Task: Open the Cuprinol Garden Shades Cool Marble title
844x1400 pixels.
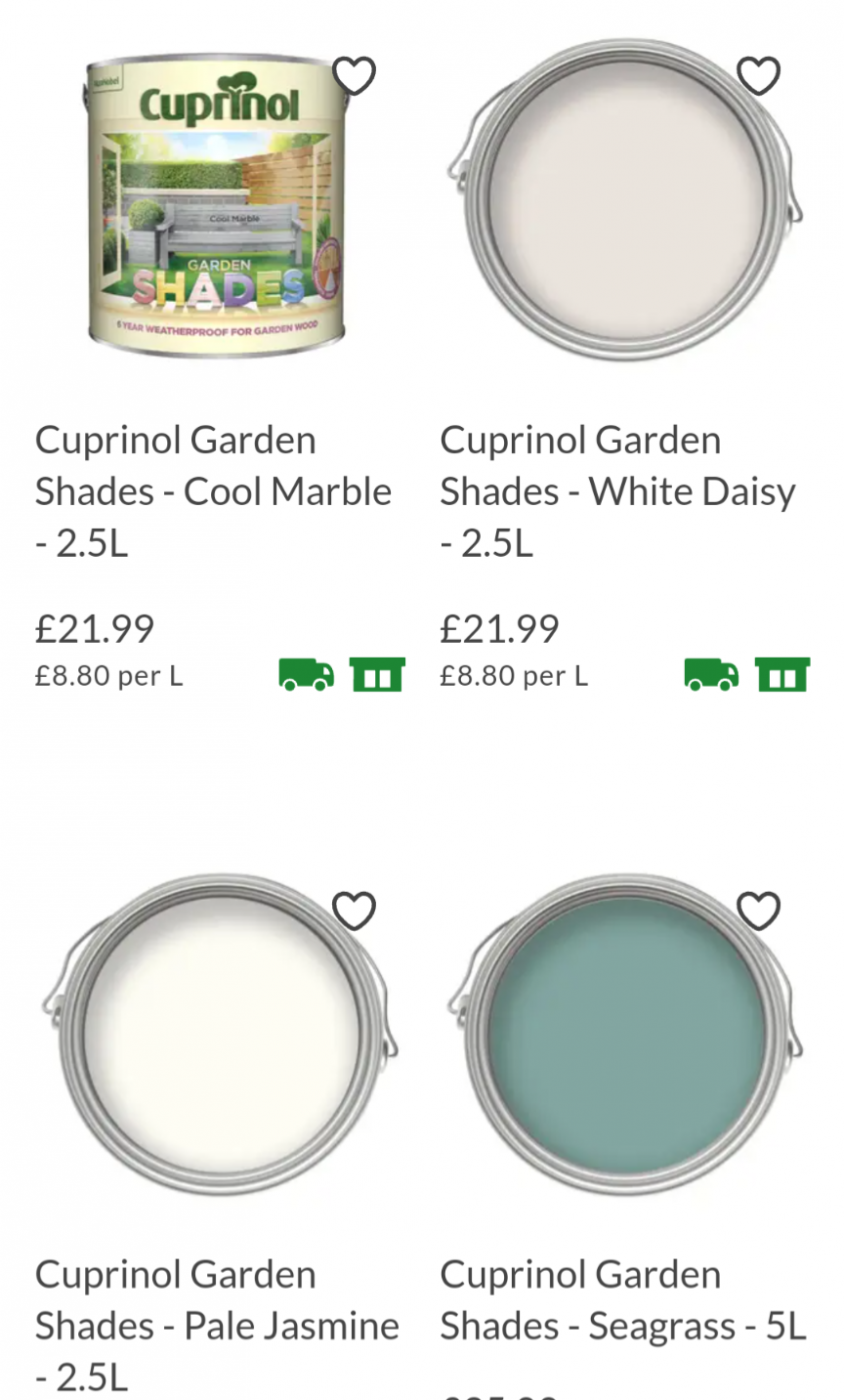Action: 213,491
